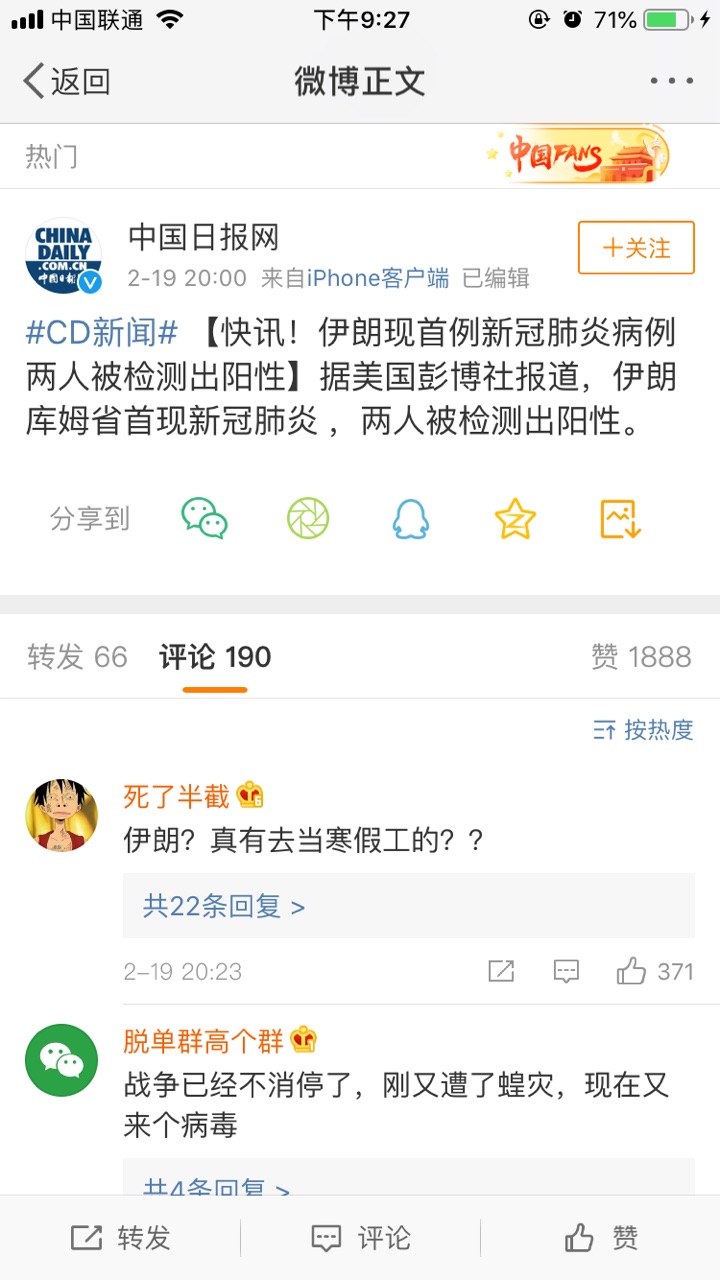Share post to Qzone star icon
Screen dimensions: 720x1280
coord(515,519)
